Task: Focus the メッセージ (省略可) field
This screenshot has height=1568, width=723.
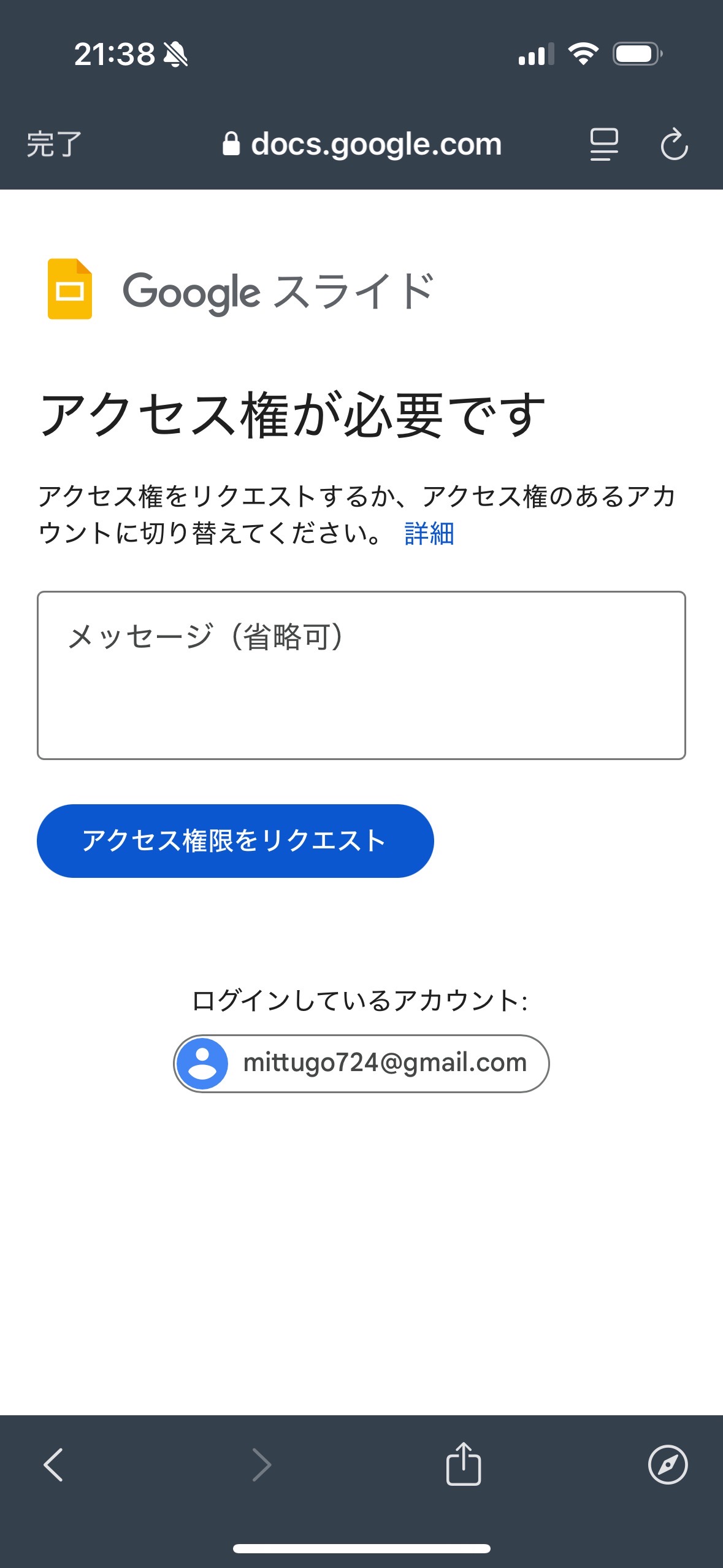Action: pos(361,675)
